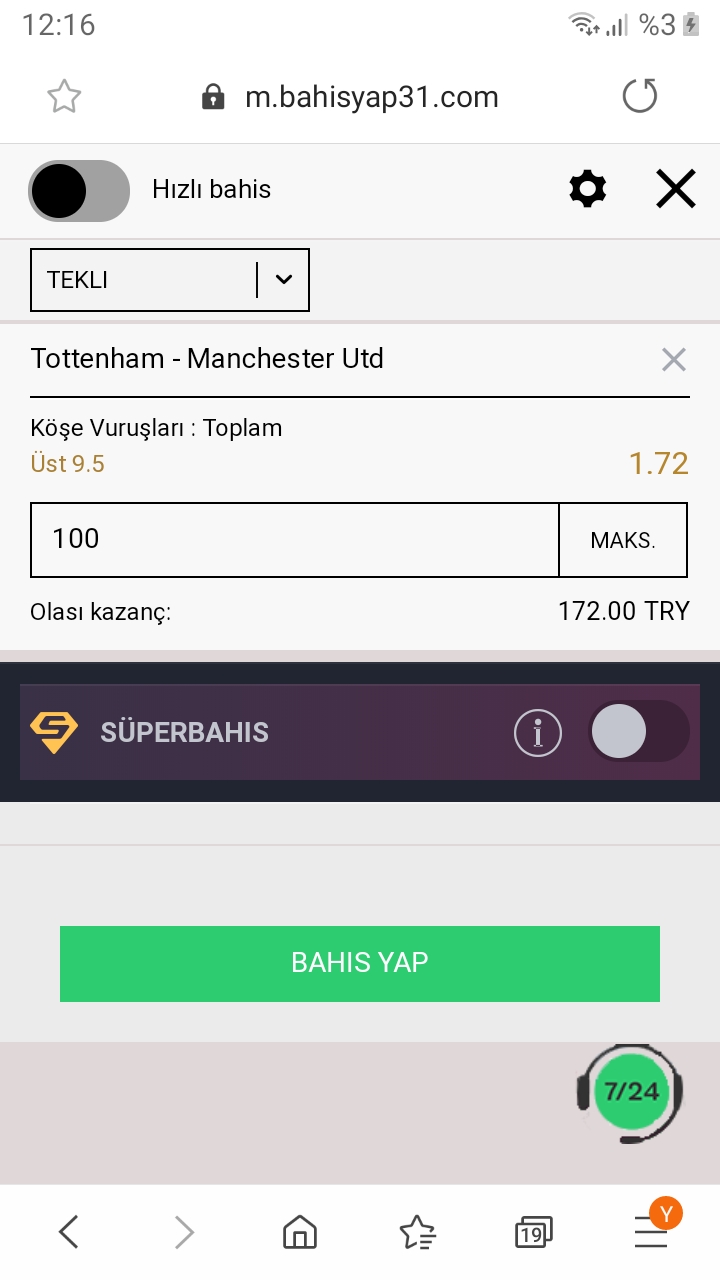
Task: Open the Süperbahis info icon
Action: tap(538, 733)
